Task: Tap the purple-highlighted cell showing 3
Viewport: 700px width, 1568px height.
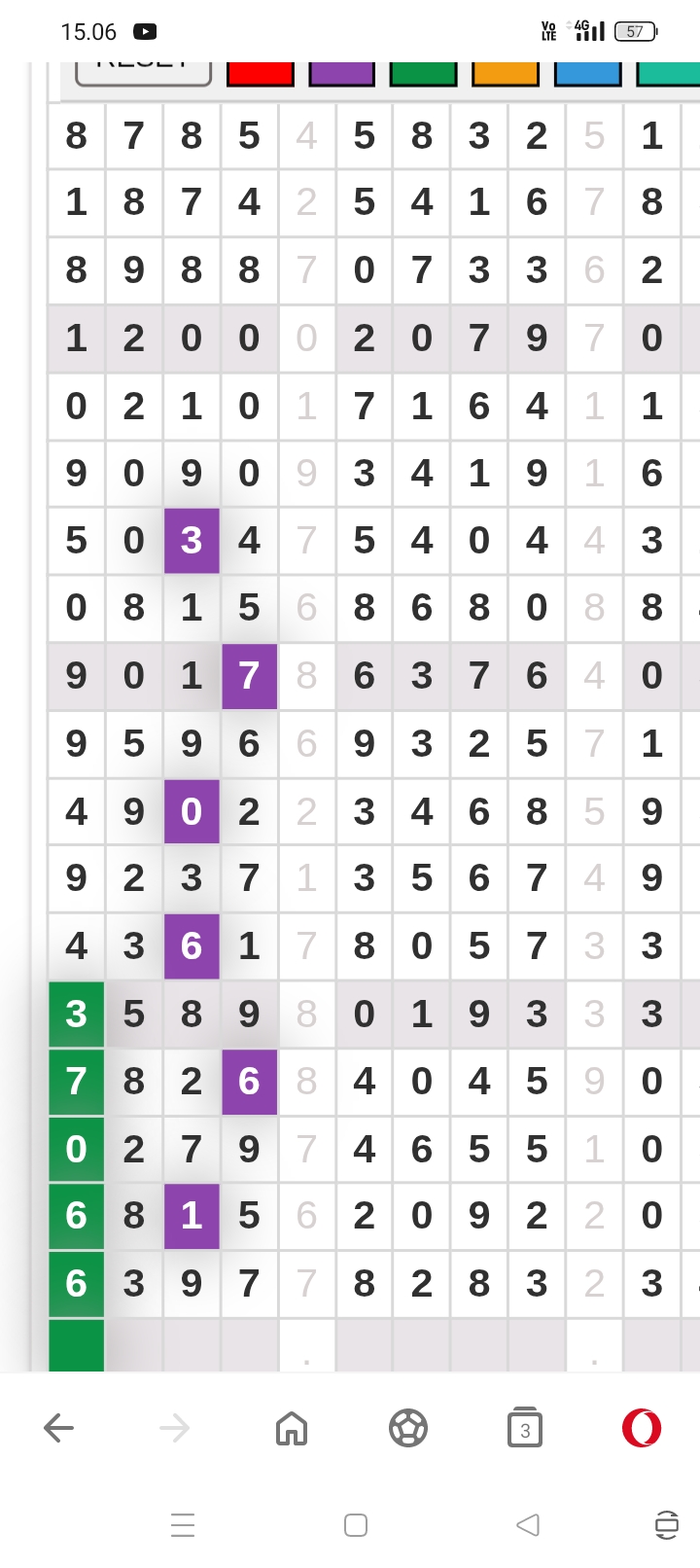Action: pos(192,541)
